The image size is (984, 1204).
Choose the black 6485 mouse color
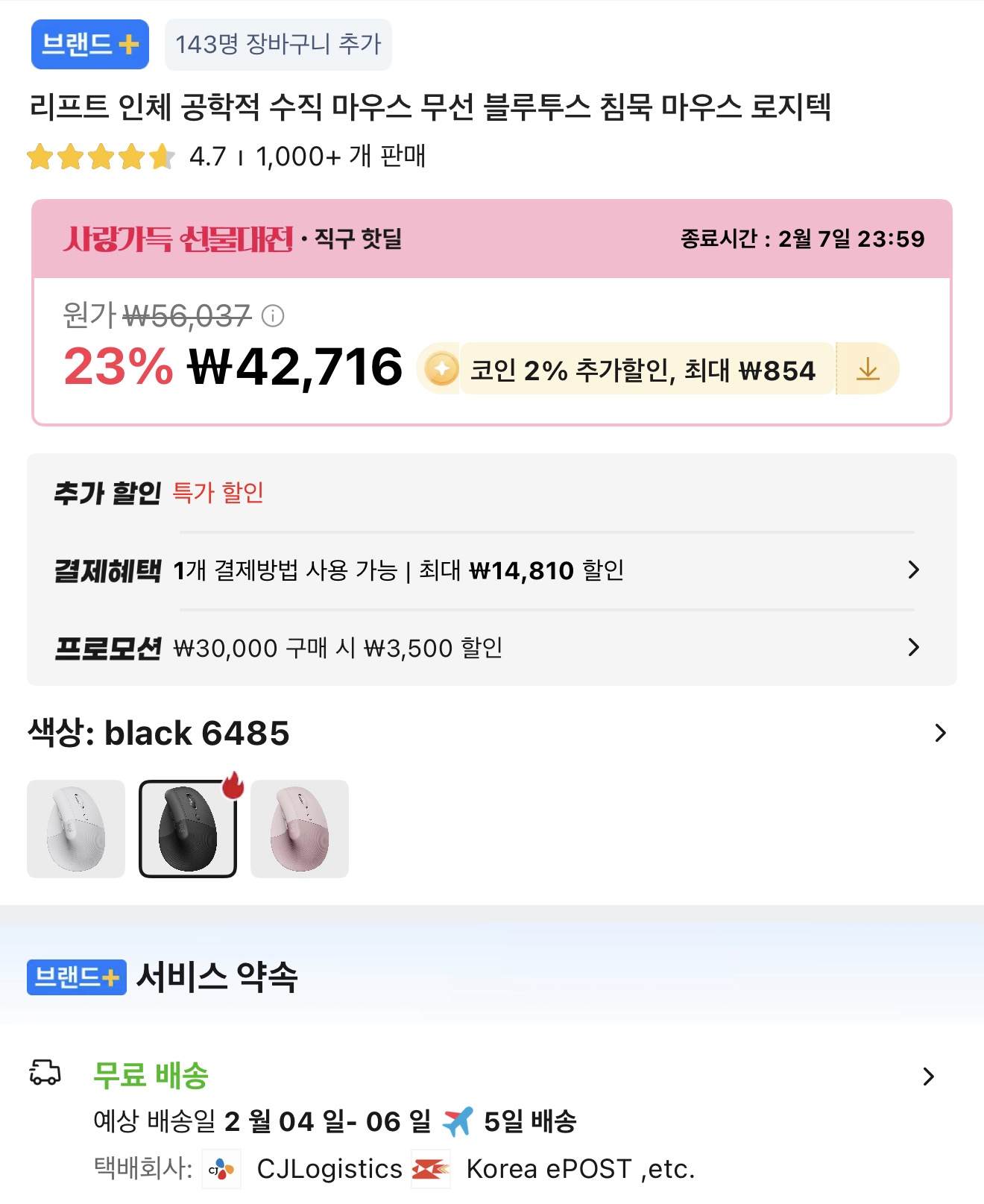(188, 829)
